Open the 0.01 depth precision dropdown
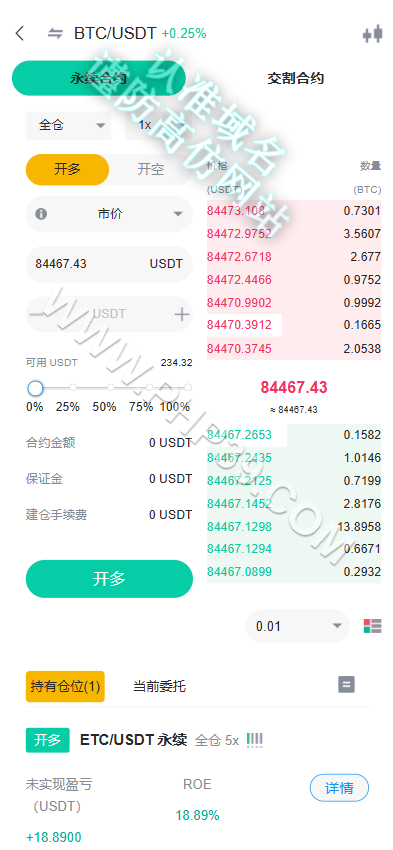 tap(298, 627)
